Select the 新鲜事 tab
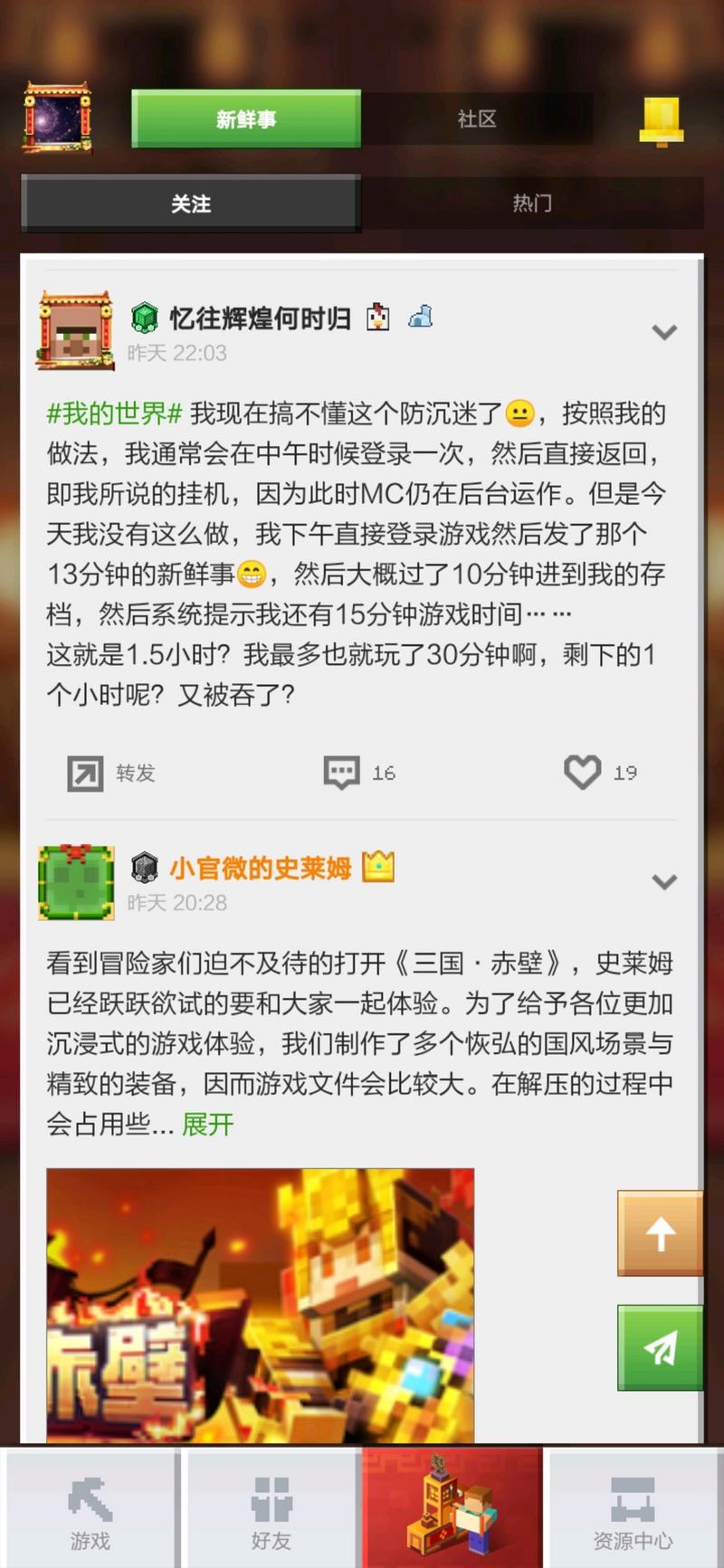The image size is (724, 1568). pos(246,119)
